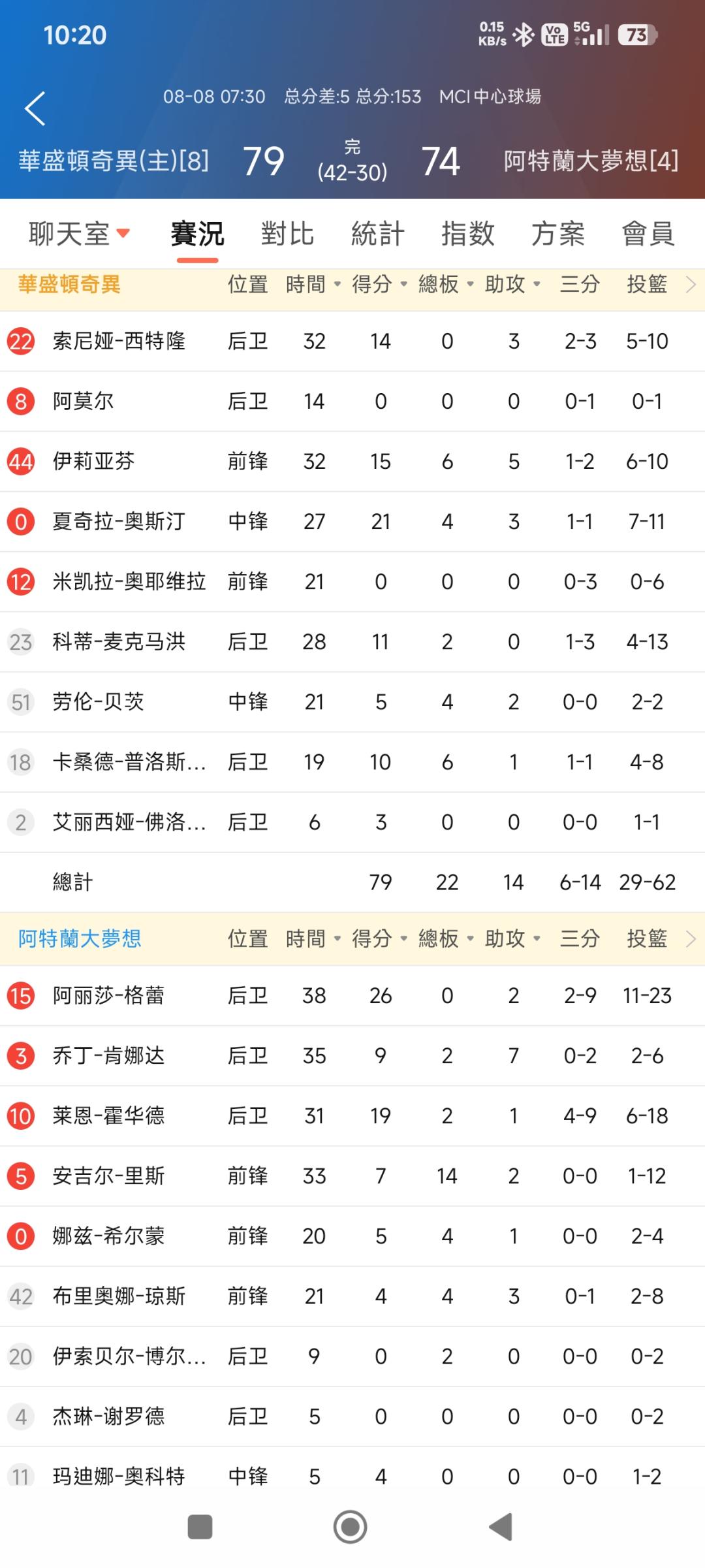Switch to the 統計 tab

coord(378,234)
